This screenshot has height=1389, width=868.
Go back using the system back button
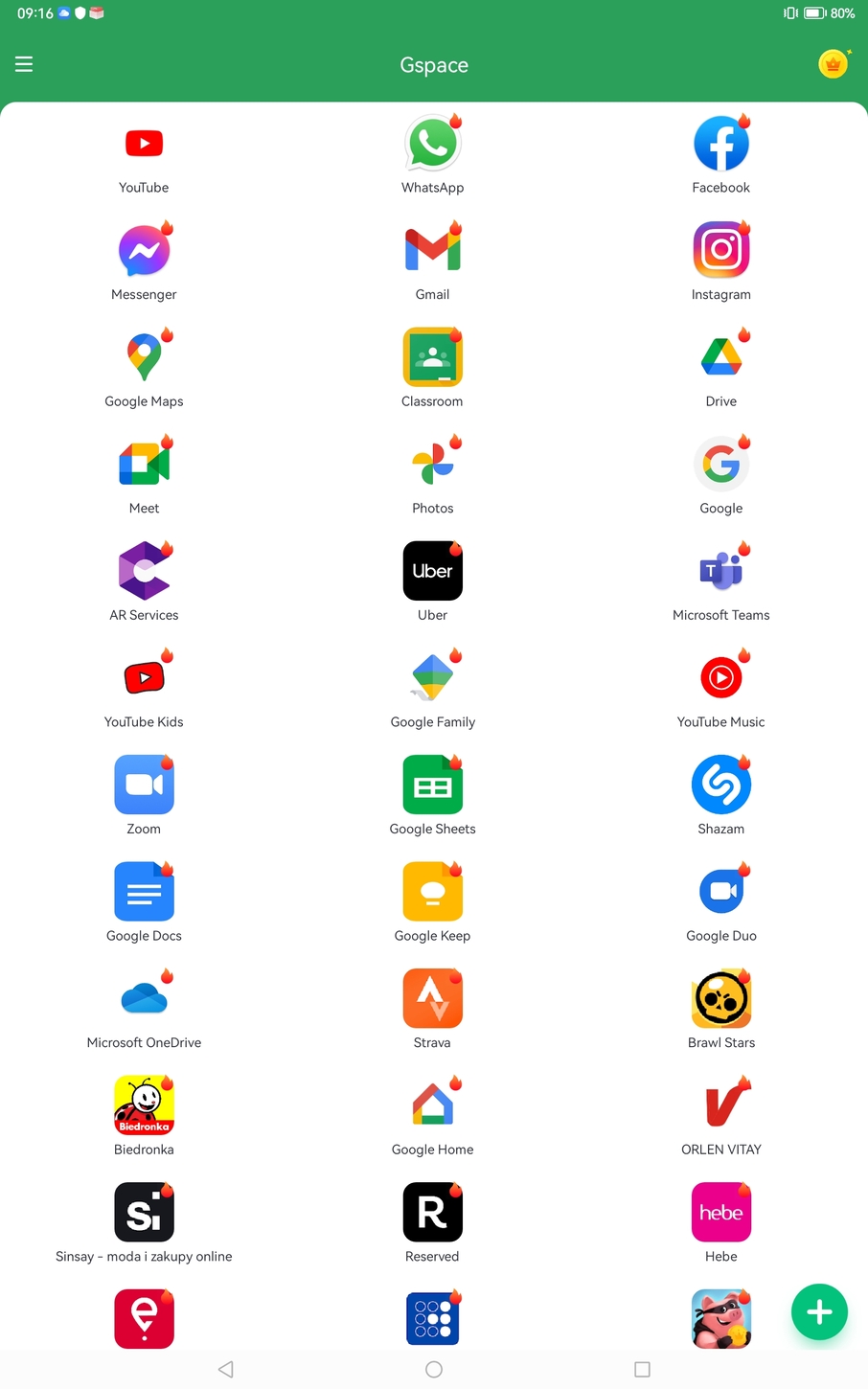(226, 1369)
